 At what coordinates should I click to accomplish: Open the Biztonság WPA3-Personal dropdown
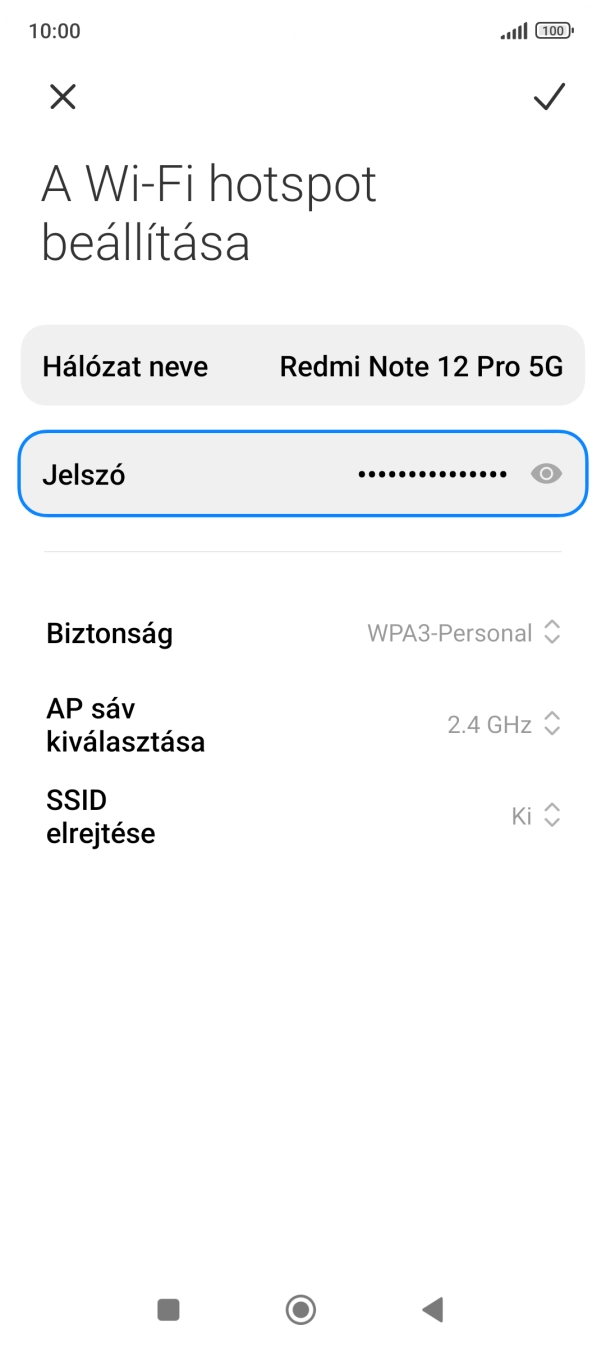pyautogui.click(x=463, y=633)
